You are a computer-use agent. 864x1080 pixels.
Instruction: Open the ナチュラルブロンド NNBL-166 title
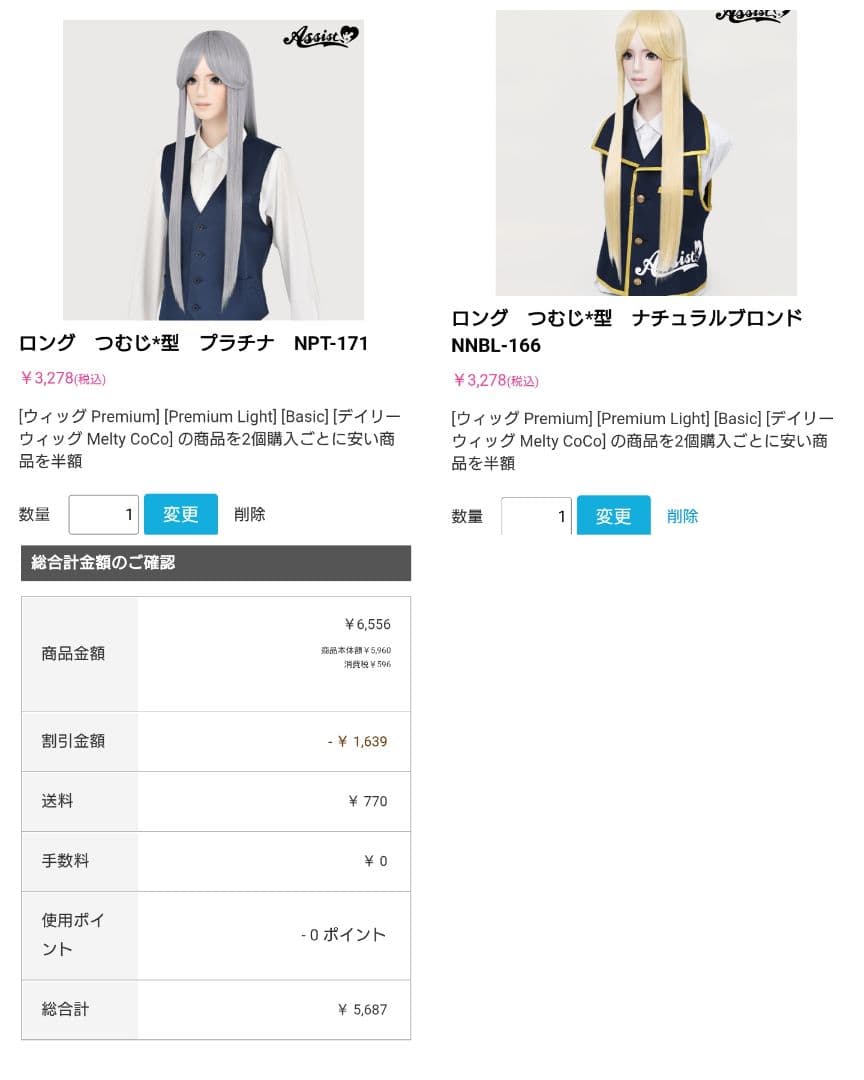[x=627, y=331]
